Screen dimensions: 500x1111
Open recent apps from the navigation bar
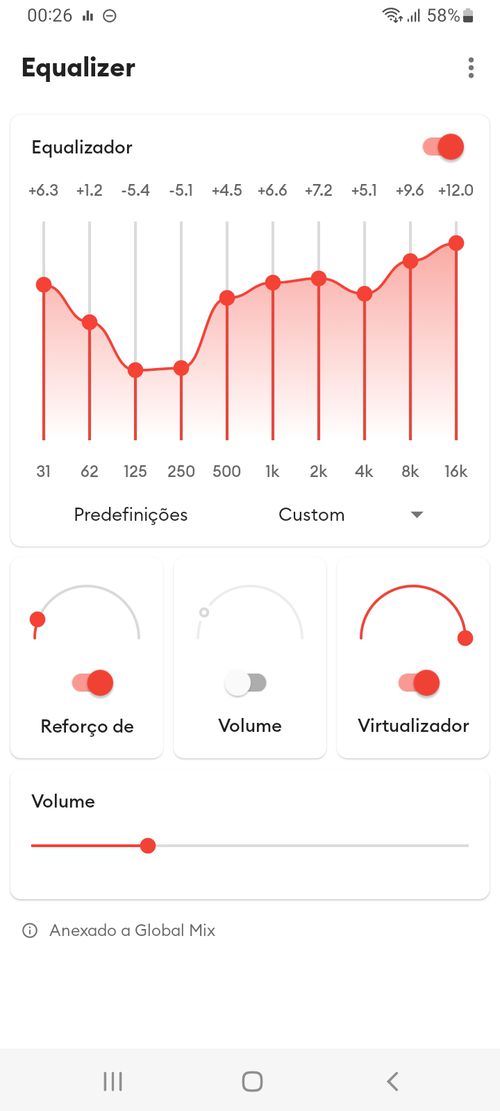pos(113,1081)
